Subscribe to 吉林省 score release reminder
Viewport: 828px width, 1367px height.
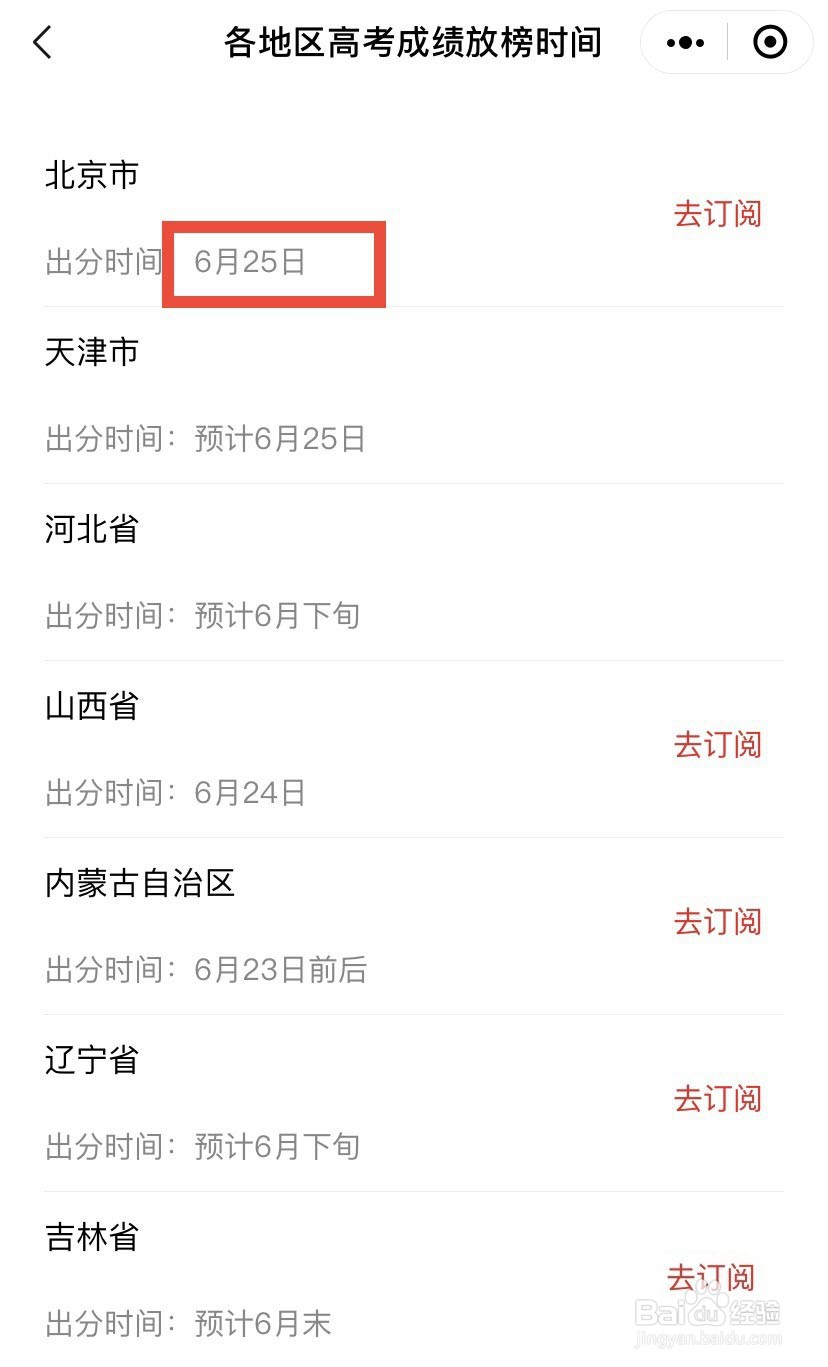[711, 1278]
